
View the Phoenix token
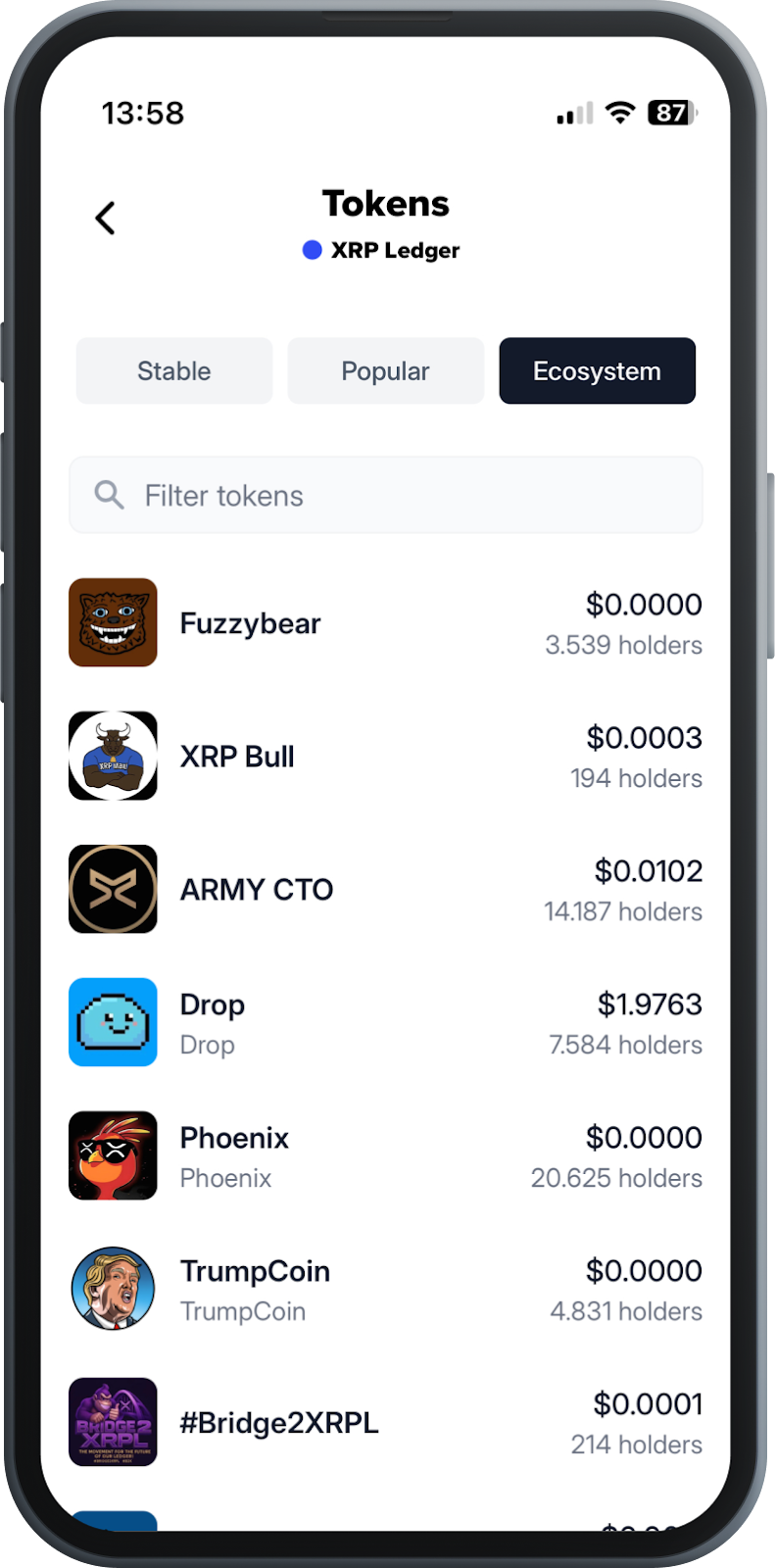click(385, 1156)
